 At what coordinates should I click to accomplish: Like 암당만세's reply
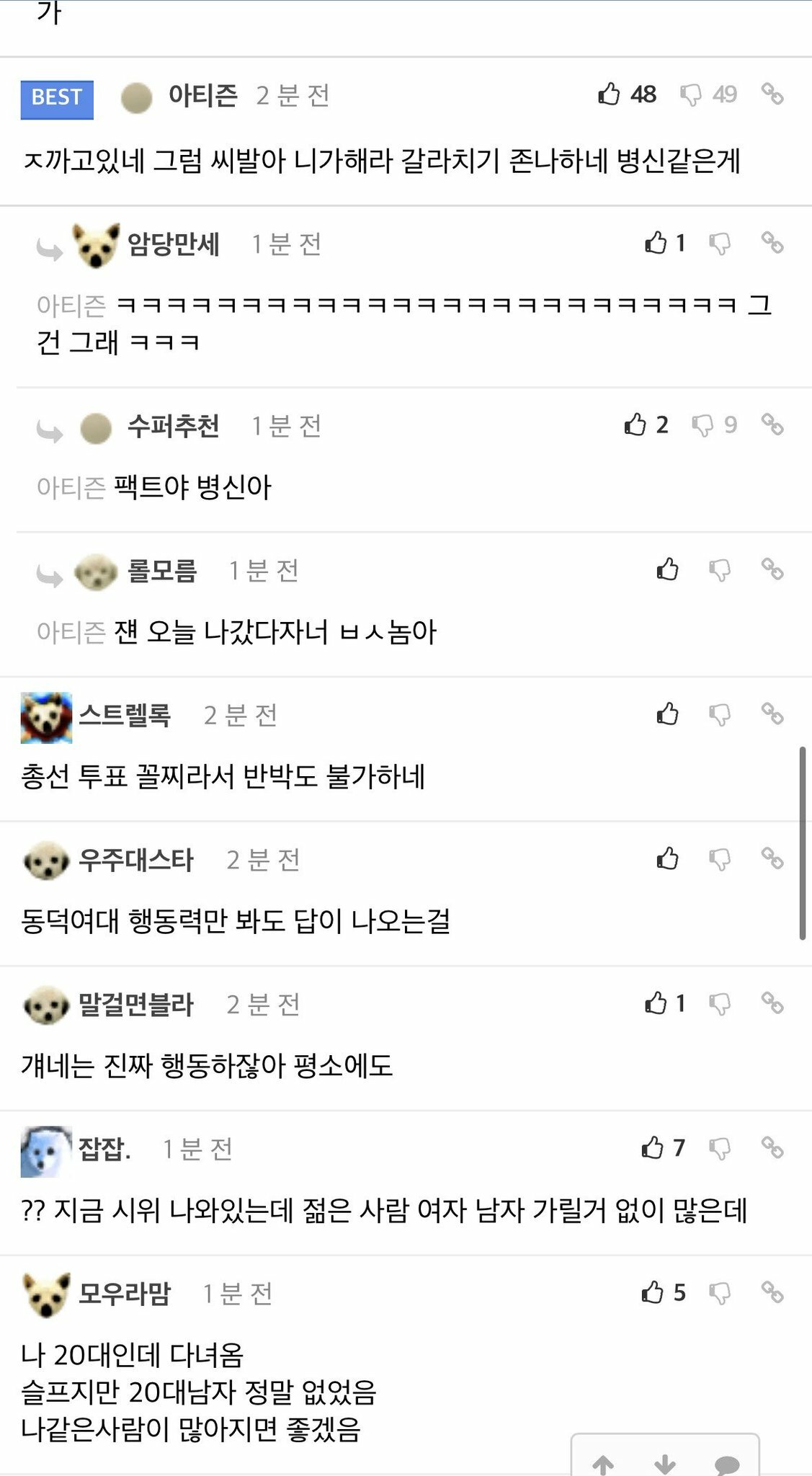click(x=656, y=243)
